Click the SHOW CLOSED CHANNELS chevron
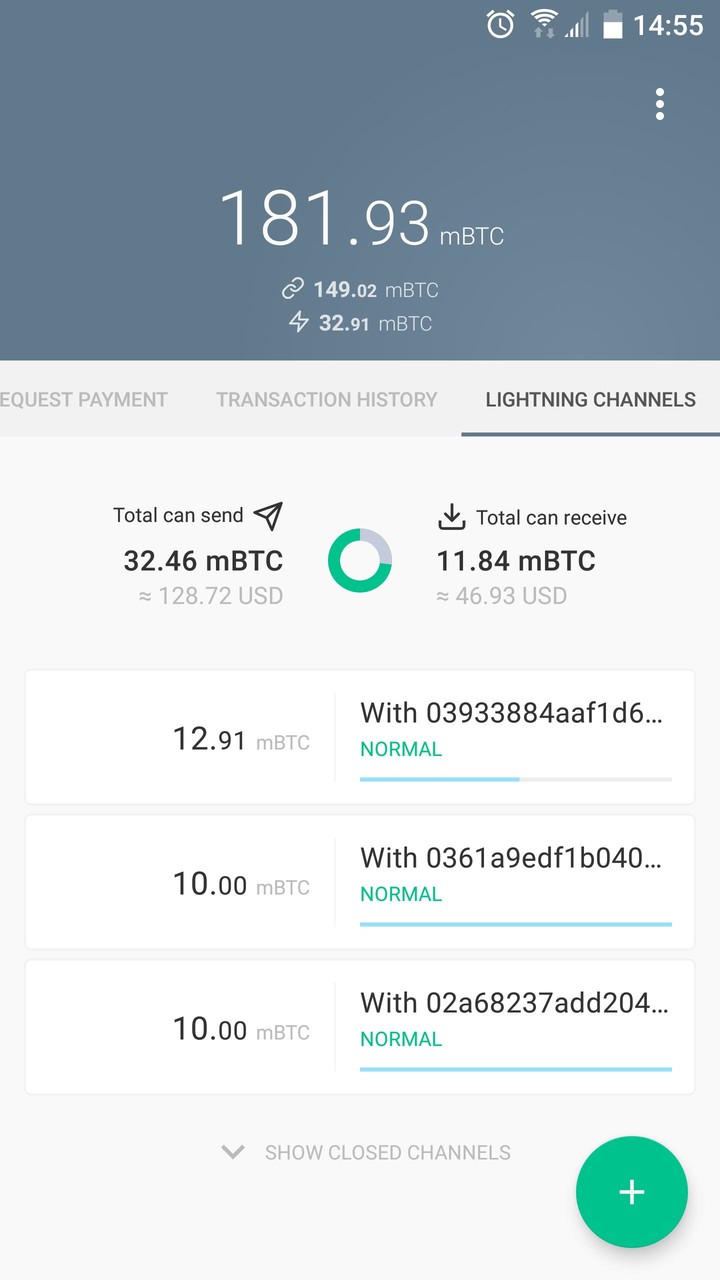This screenshot has height=1280, width=720. pos(232,1152)
